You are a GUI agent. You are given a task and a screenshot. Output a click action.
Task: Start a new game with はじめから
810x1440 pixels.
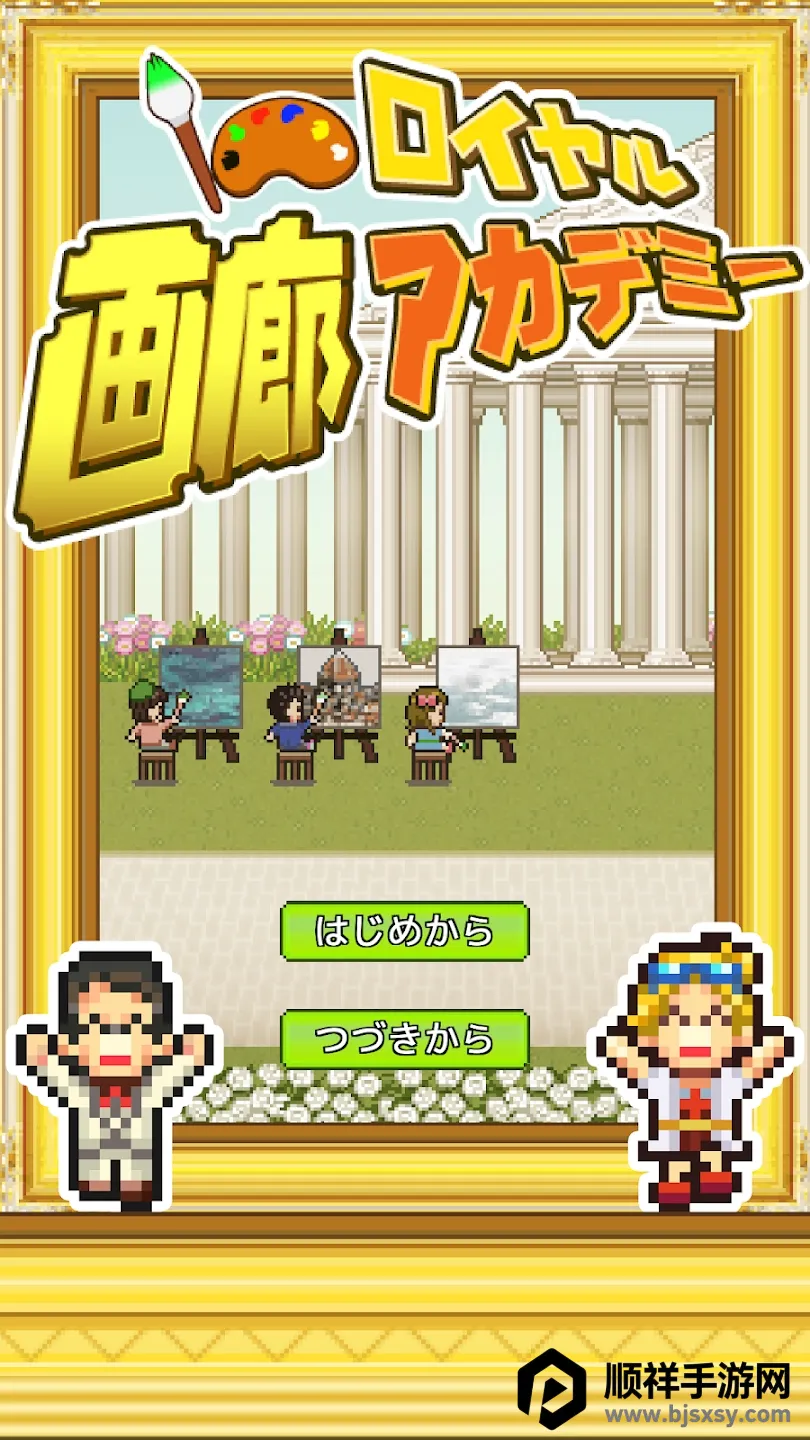404,931
